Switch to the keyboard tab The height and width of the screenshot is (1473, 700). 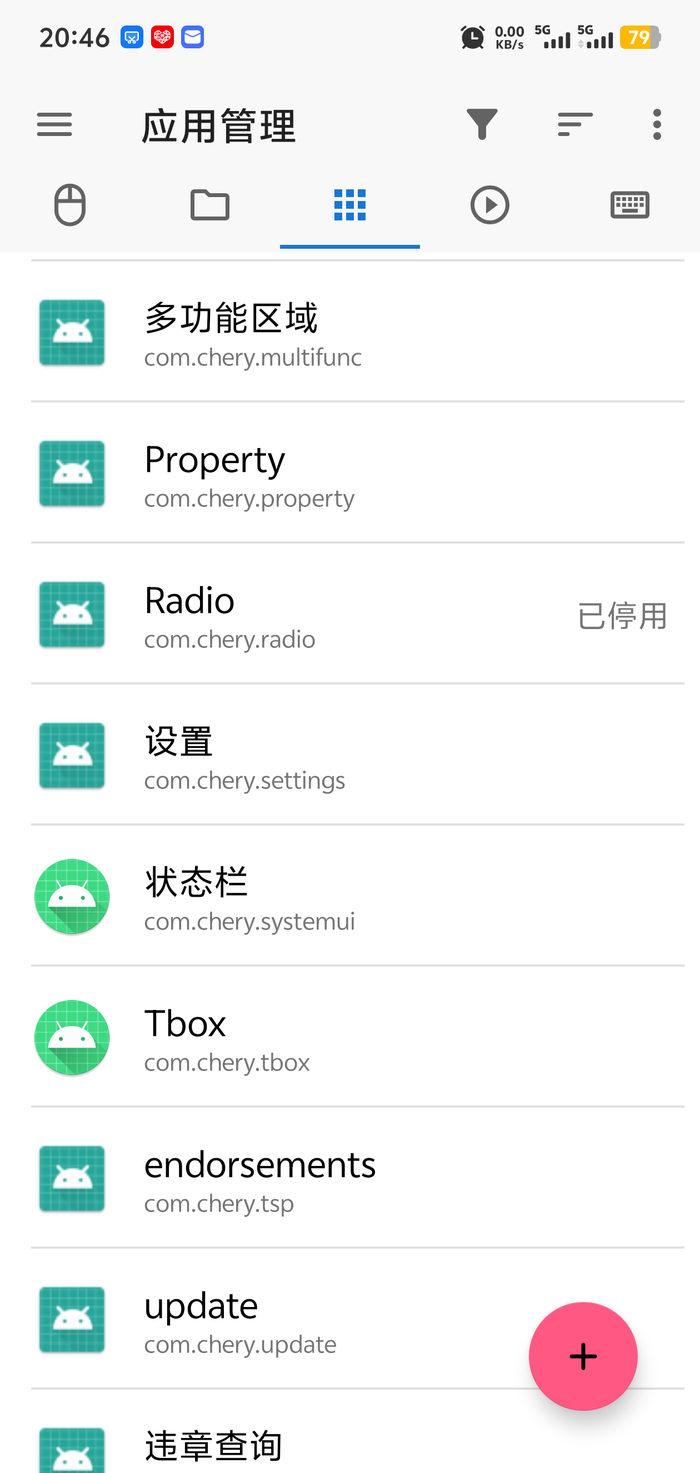[x=630, y=206]
